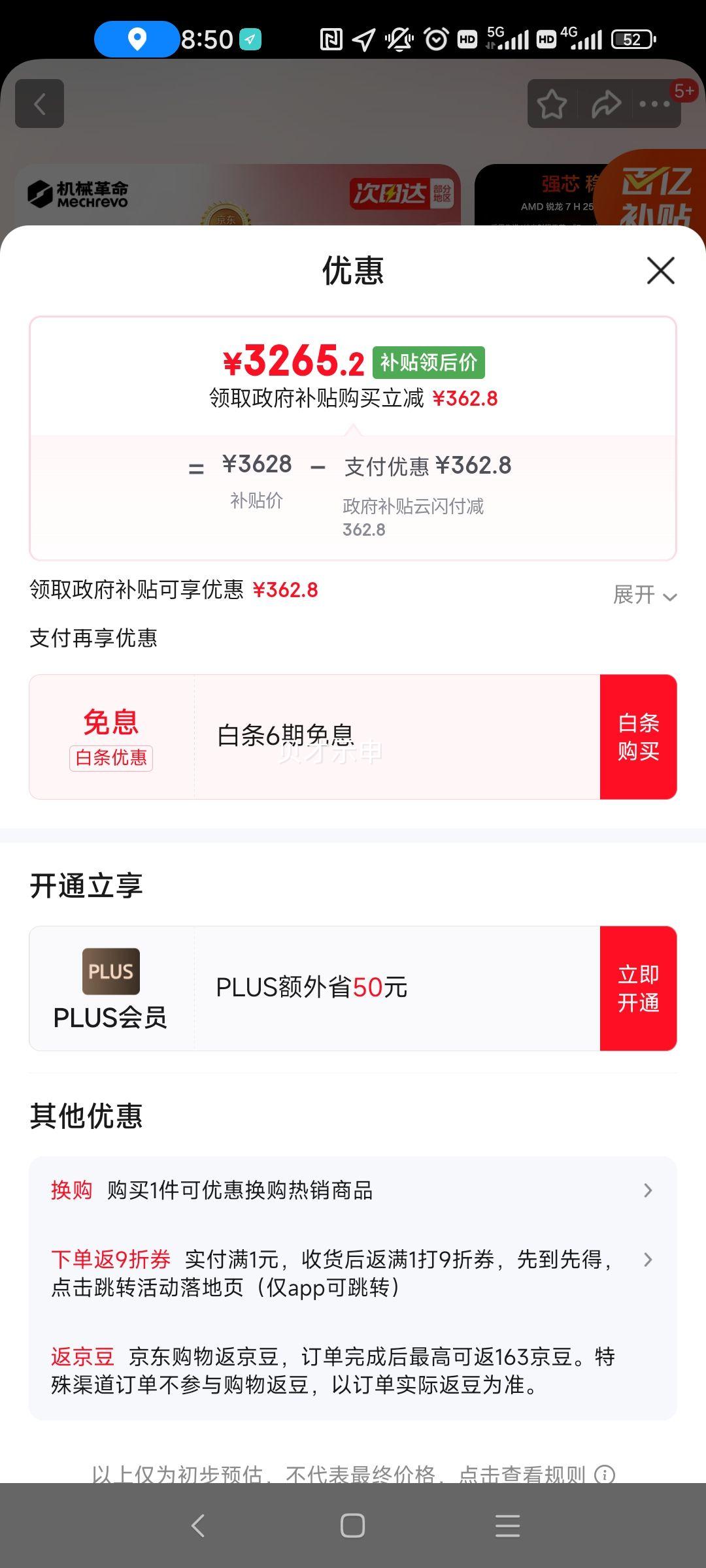Open the 换购 offer details chevron
Screen dimensions: 706x1568
tap(649, 1190)
